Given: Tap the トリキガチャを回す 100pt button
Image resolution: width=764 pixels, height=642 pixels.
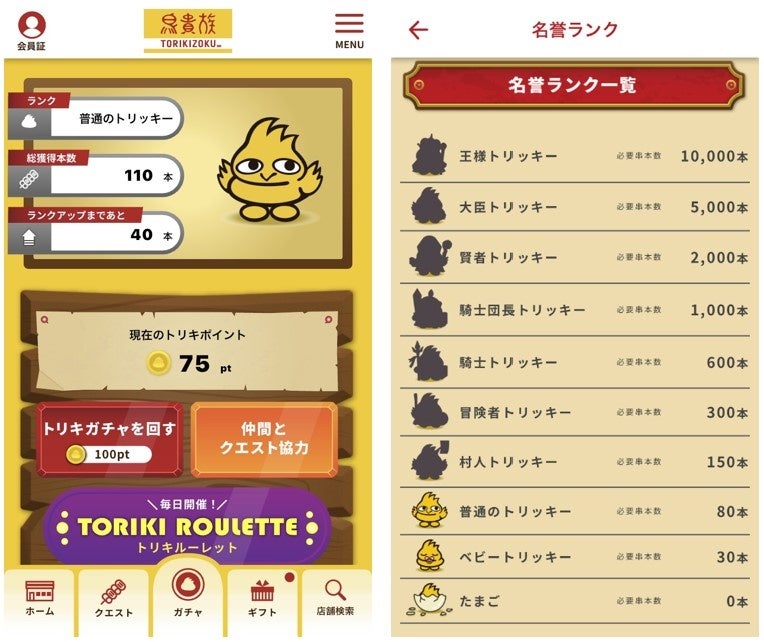Looking at the screenshot, I should (109, 440).
